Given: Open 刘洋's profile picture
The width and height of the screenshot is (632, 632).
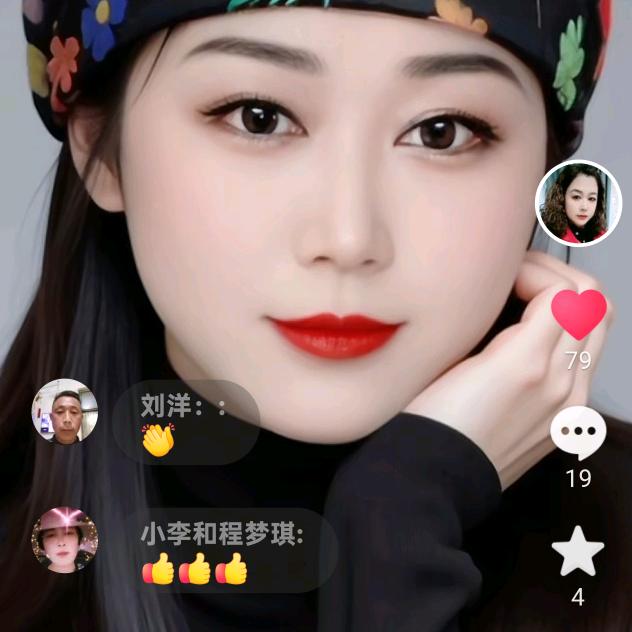Looking at the screenshot, I should click(65, 411).
